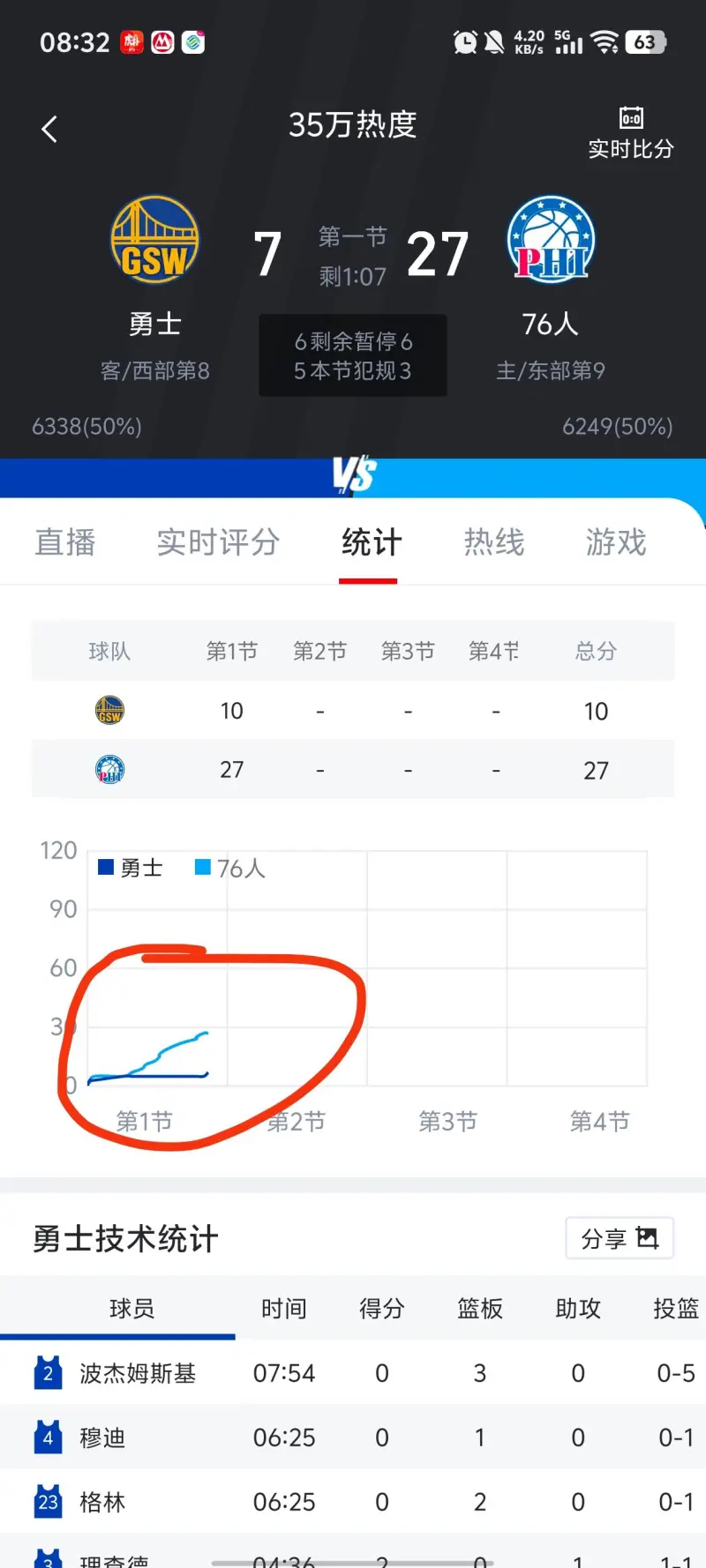Switch to the 直播 tab
The height and width of the screenshot is (1568, 706).
(65, 542)
